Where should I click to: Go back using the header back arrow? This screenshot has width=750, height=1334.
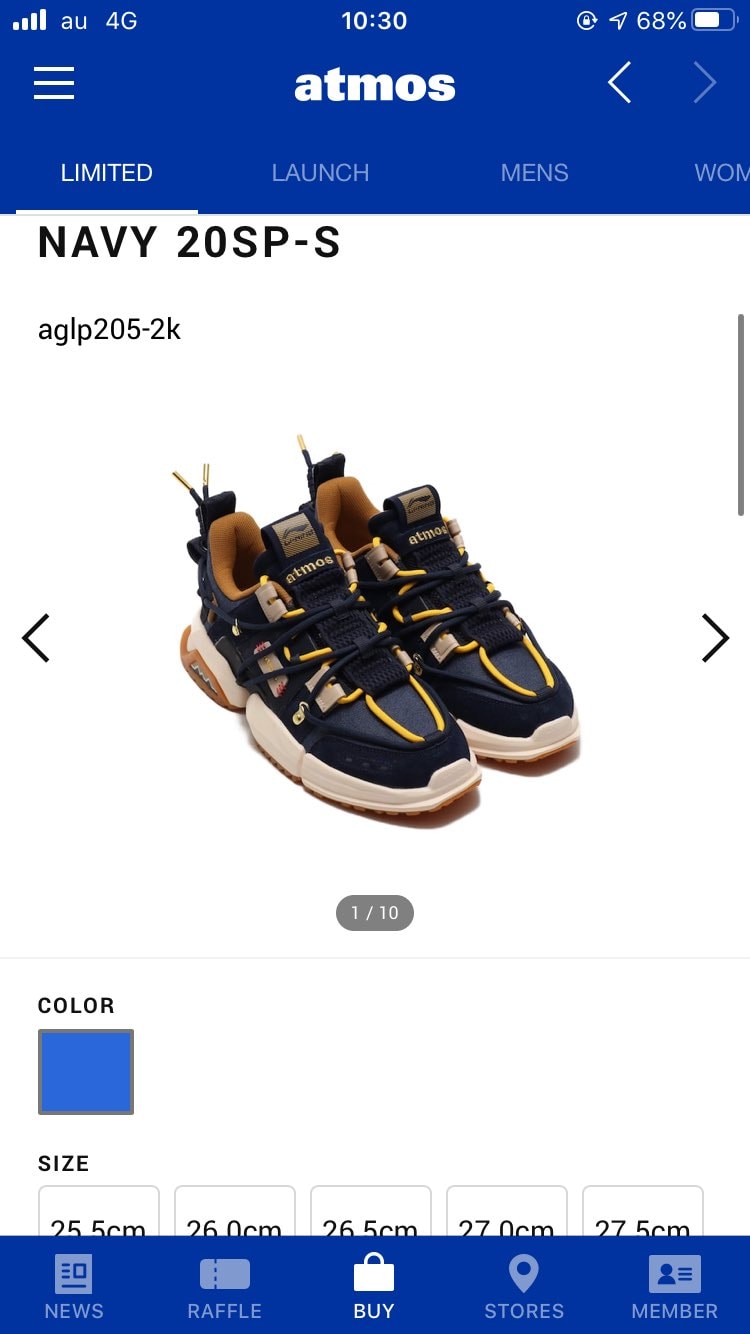[619, 83]
